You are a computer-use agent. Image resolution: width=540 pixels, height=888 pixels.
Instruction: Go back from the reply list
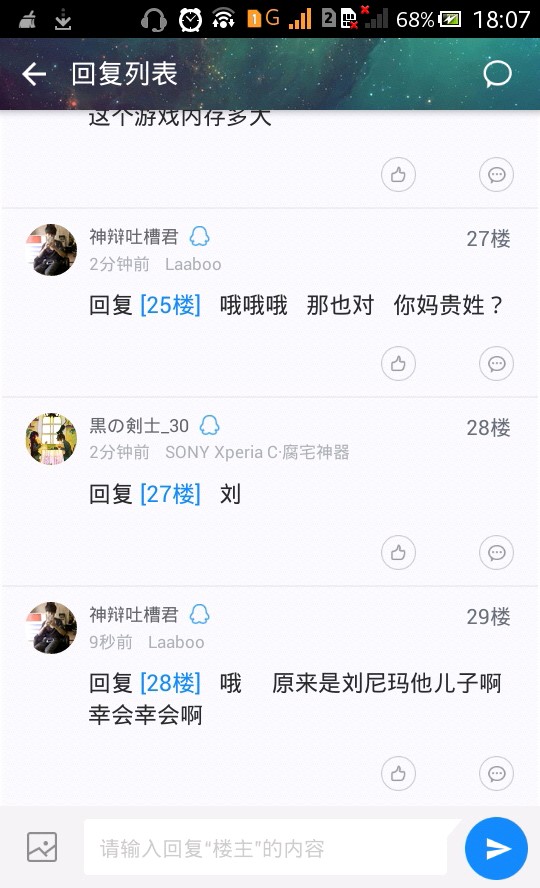(34, 74)
